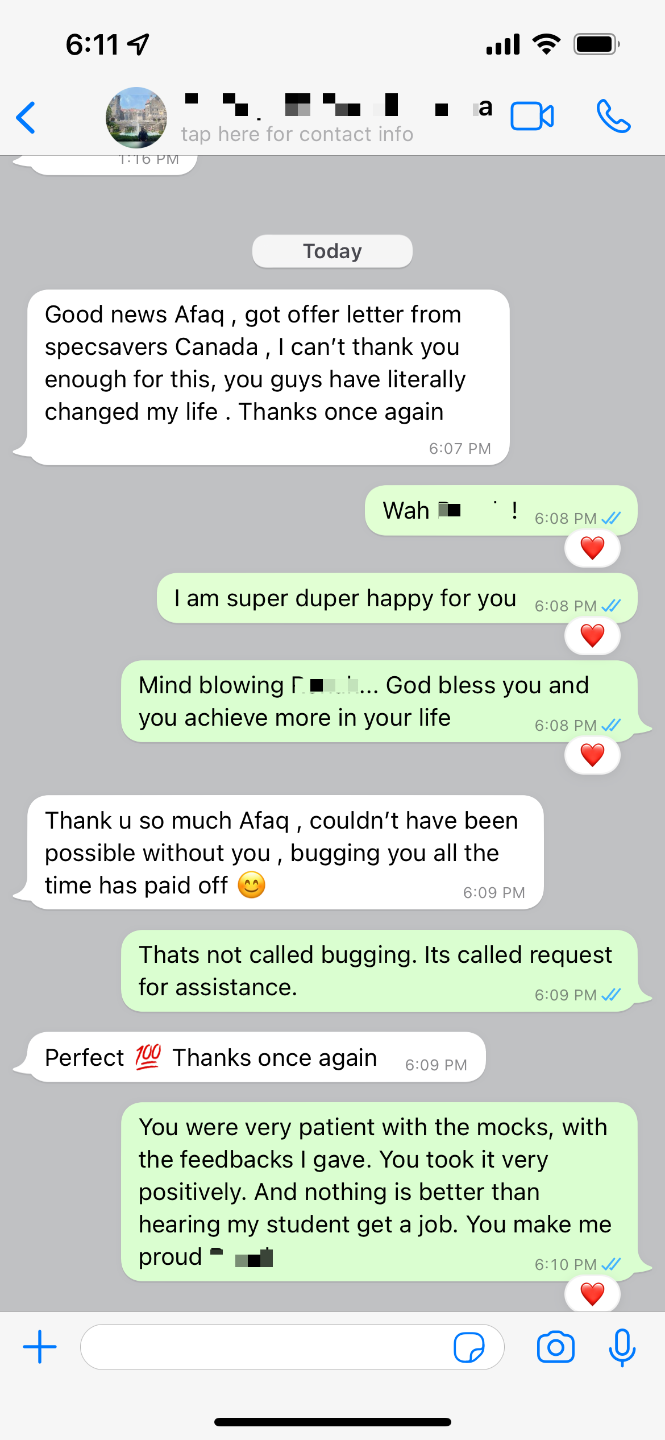Open the attachment plus menu

40,1348
